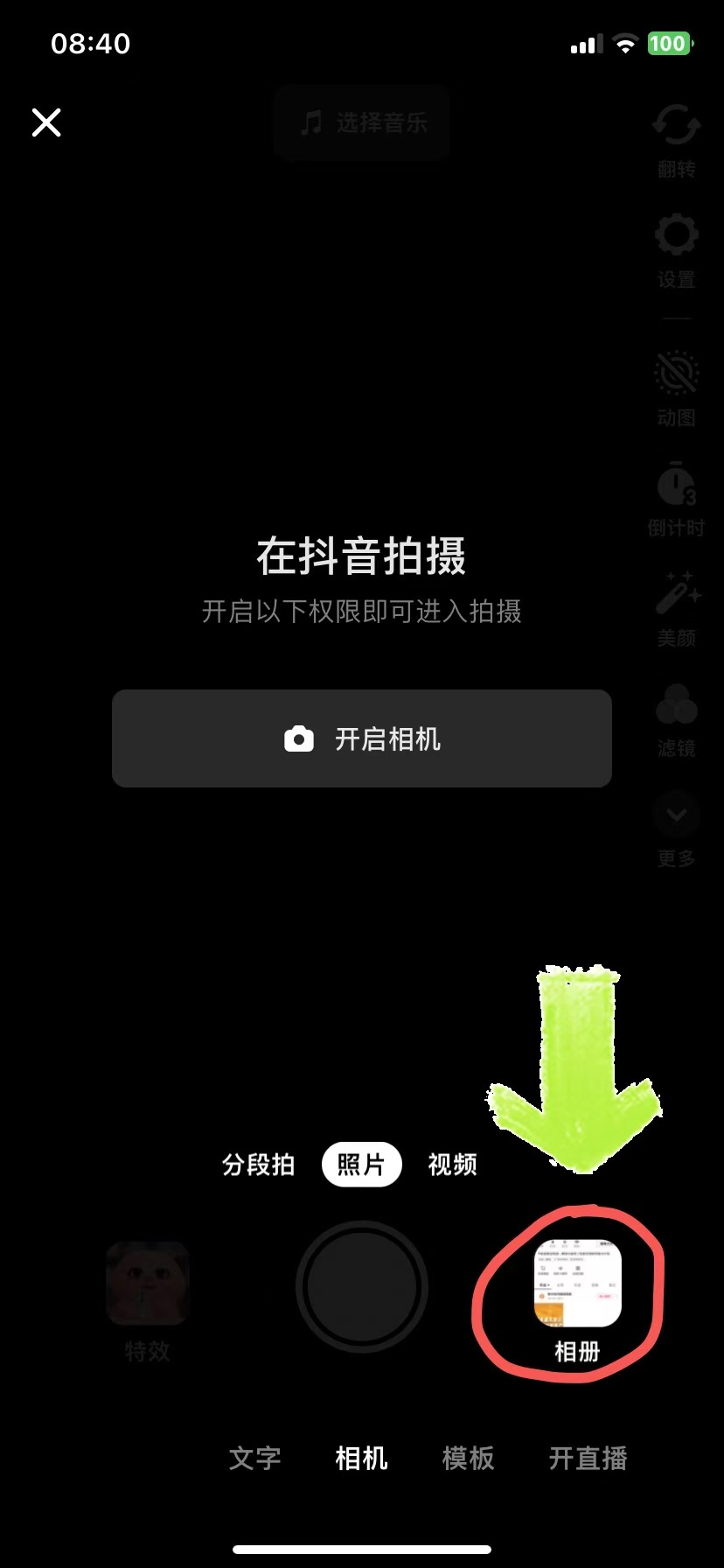Screen dimensions: 724x1568
Task: Open 开直播 live streaming tab
Action: (588, 1458)
